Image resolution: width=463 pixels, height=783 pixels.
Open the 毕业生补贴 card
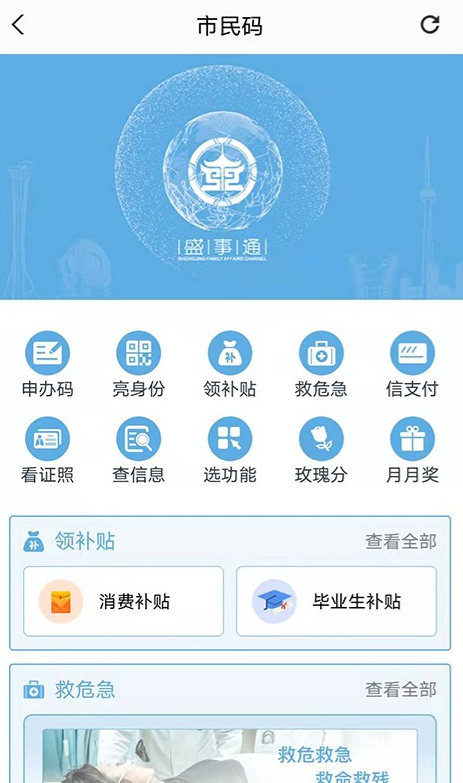336,601
